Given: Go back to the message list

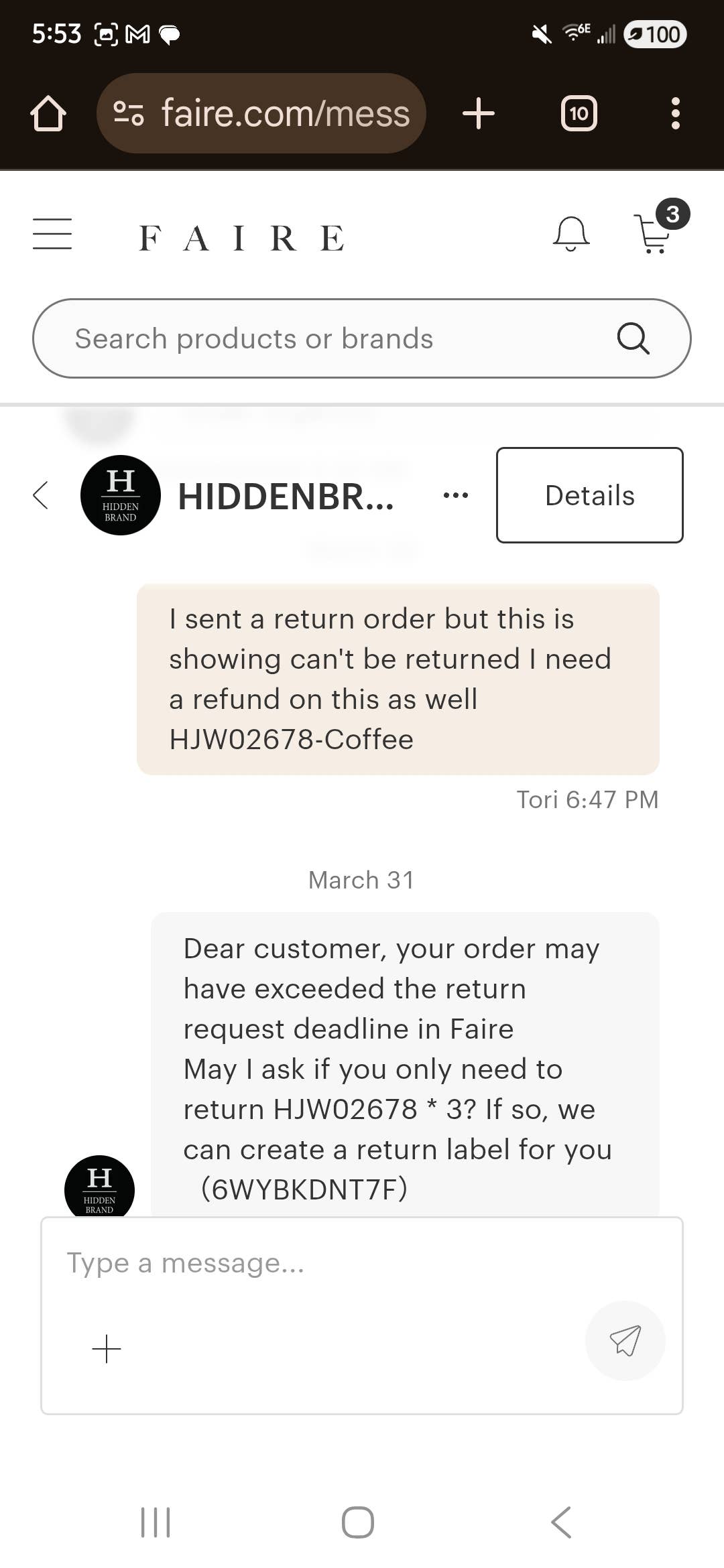Looking at the screenshot, I should pyautogui.click(x=41, y=495).
